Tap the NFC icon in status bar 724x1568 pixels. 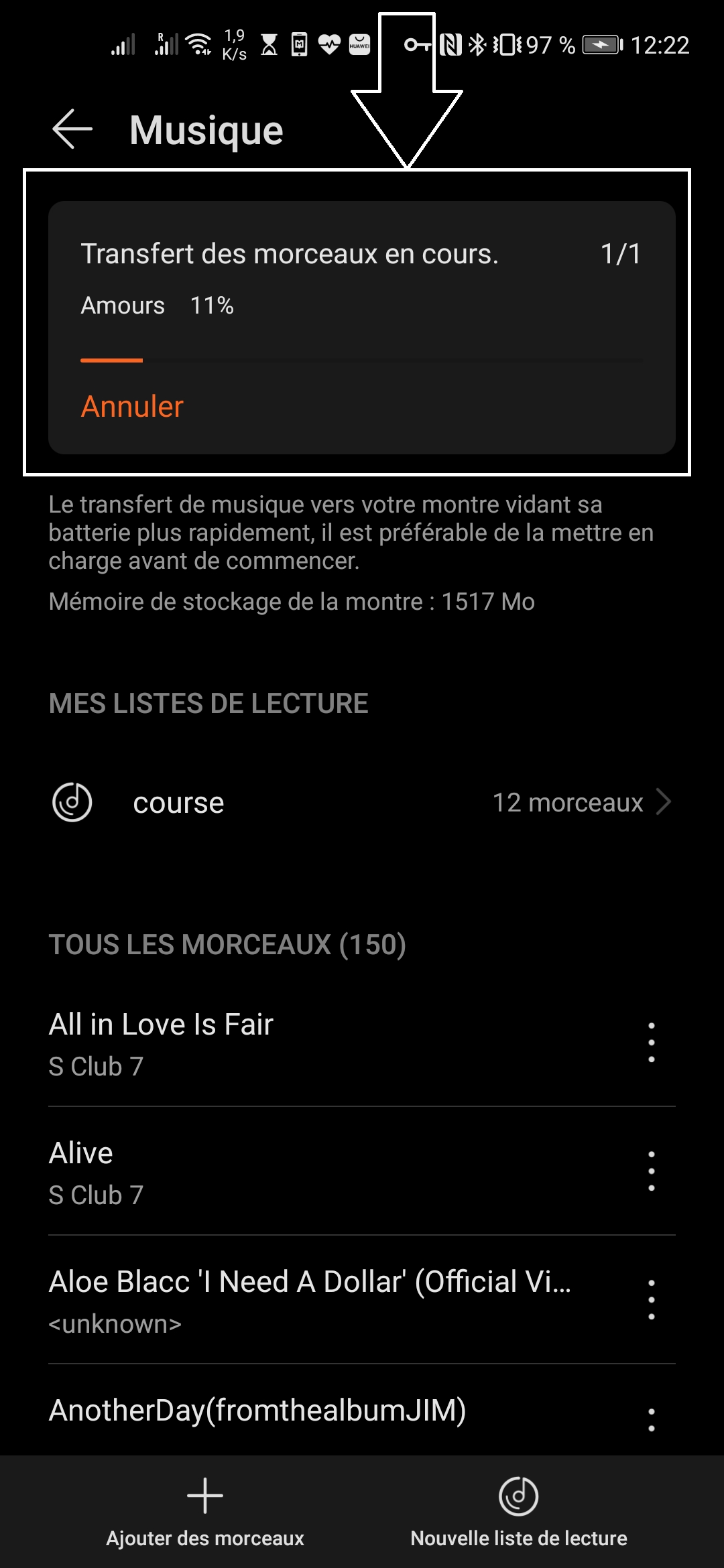click(x=450, y=42)
